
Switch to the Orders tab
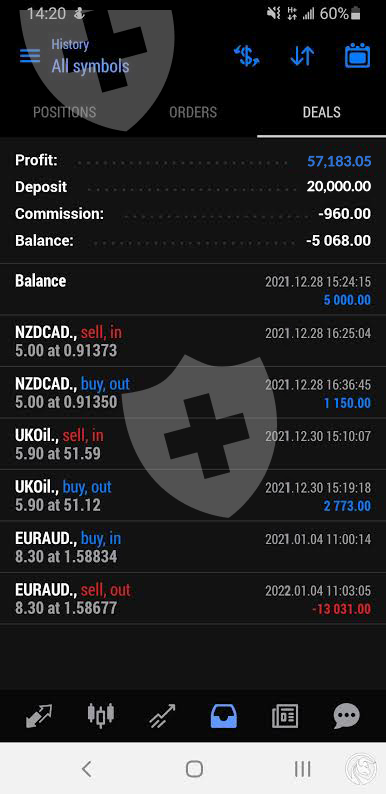(x=193, y=112)
